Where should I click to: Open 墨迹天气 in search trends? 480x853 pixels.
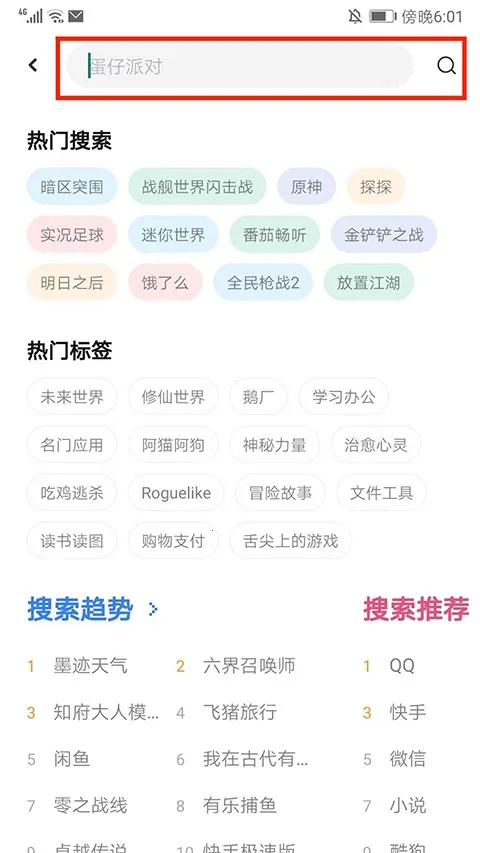(90, 665)
